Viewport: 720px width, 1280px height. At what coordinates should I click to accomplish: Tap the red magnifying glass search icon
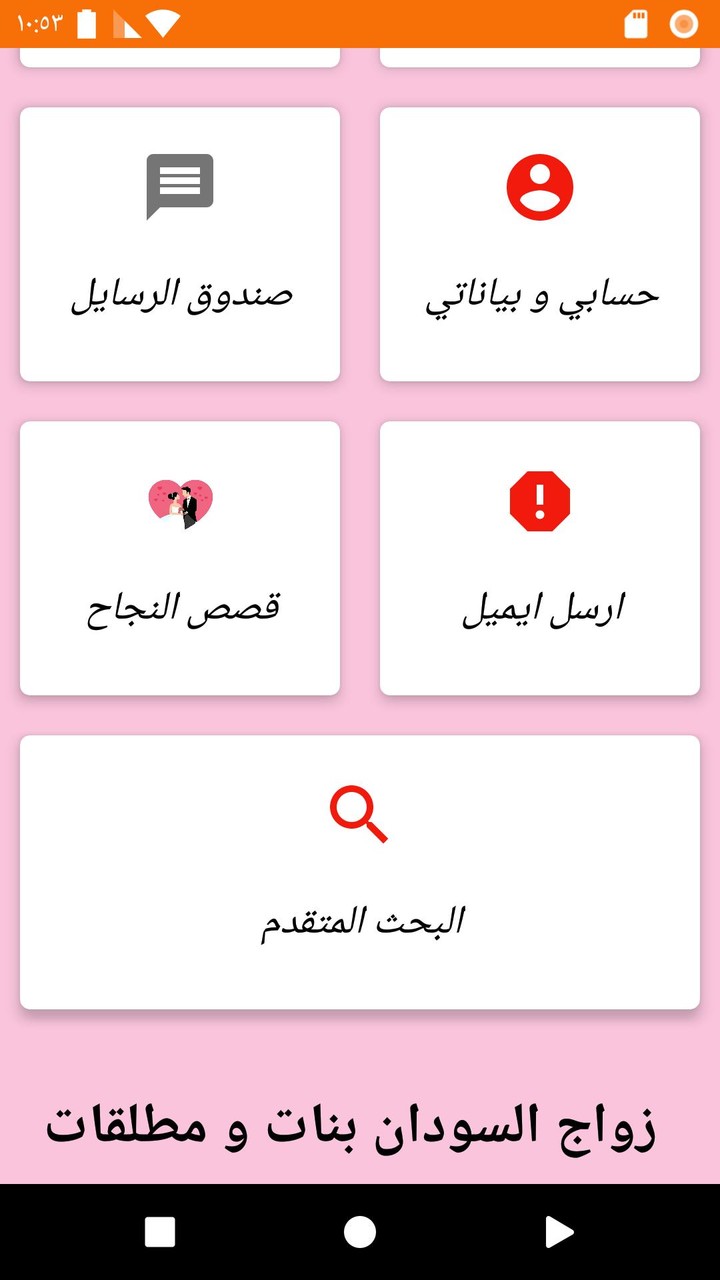[x=358, y=812]
